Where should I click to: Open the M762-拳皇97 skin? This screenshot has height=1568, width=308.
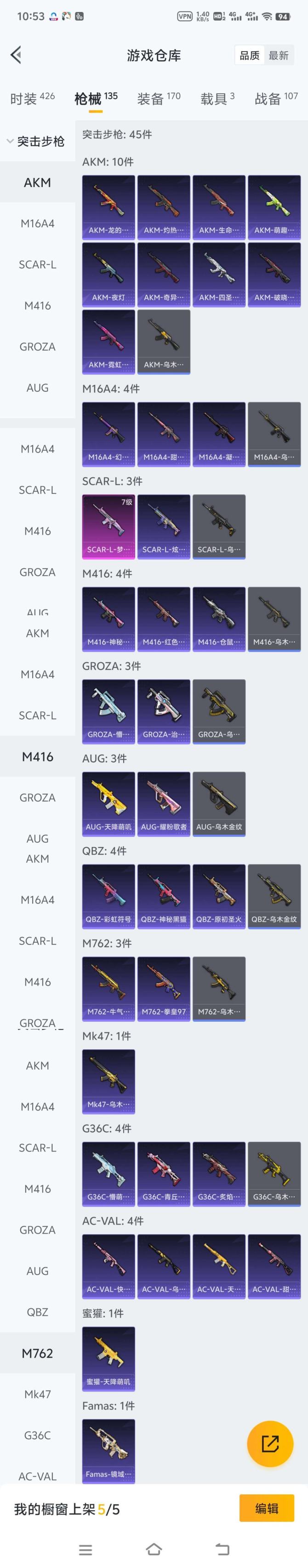(164, 989)
